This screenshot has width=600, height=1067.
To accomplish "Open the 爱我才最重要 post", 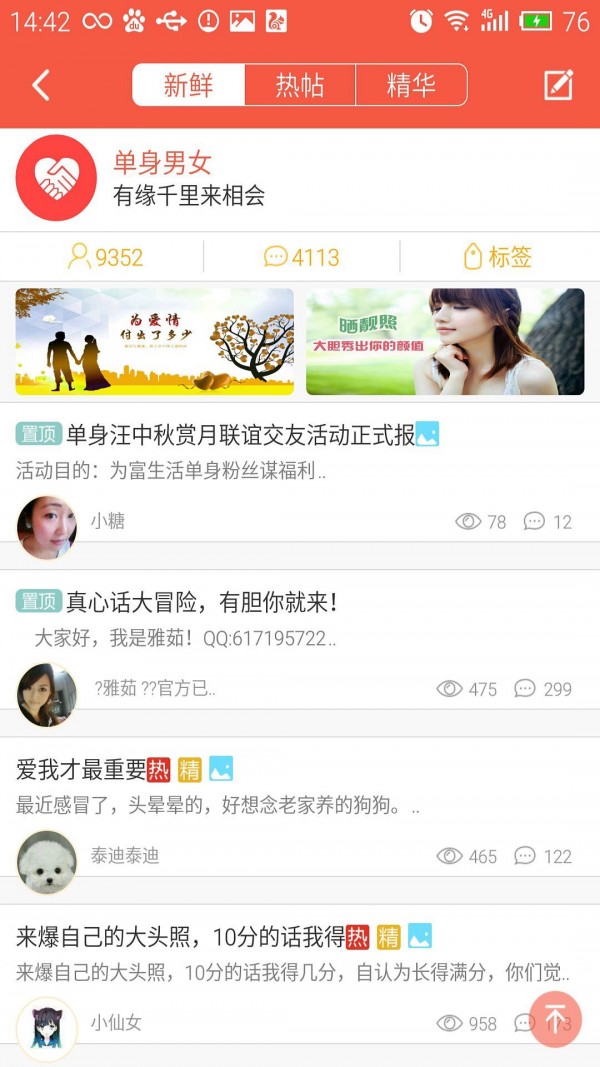I will [x=82, y=769].
